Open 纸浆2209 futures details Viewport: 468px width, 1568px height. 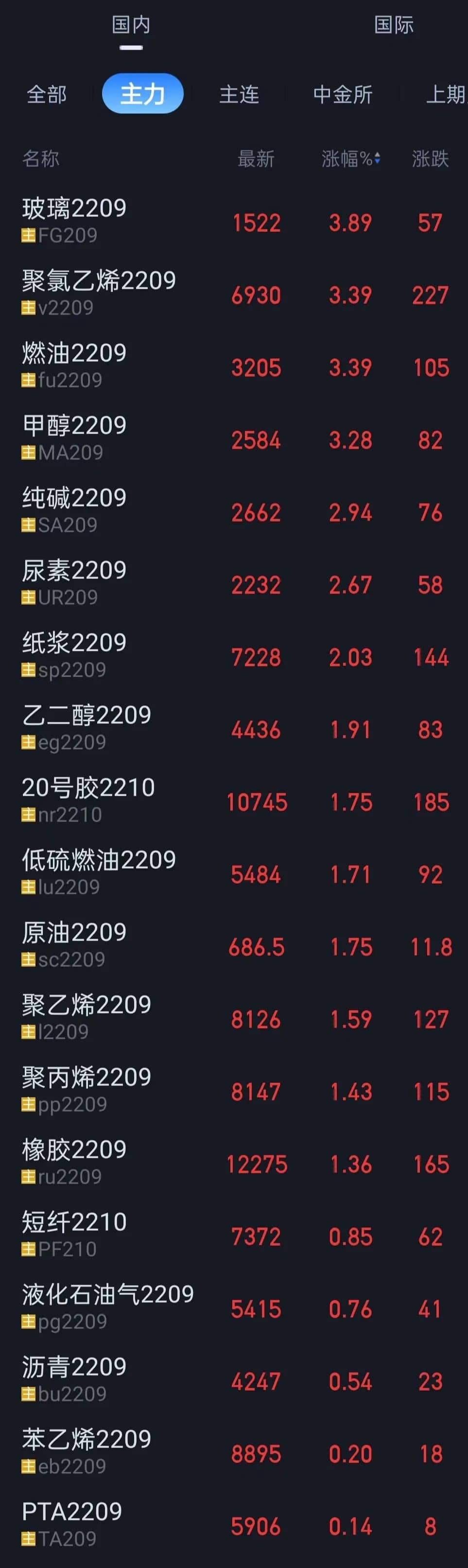[x=74, y=654]
